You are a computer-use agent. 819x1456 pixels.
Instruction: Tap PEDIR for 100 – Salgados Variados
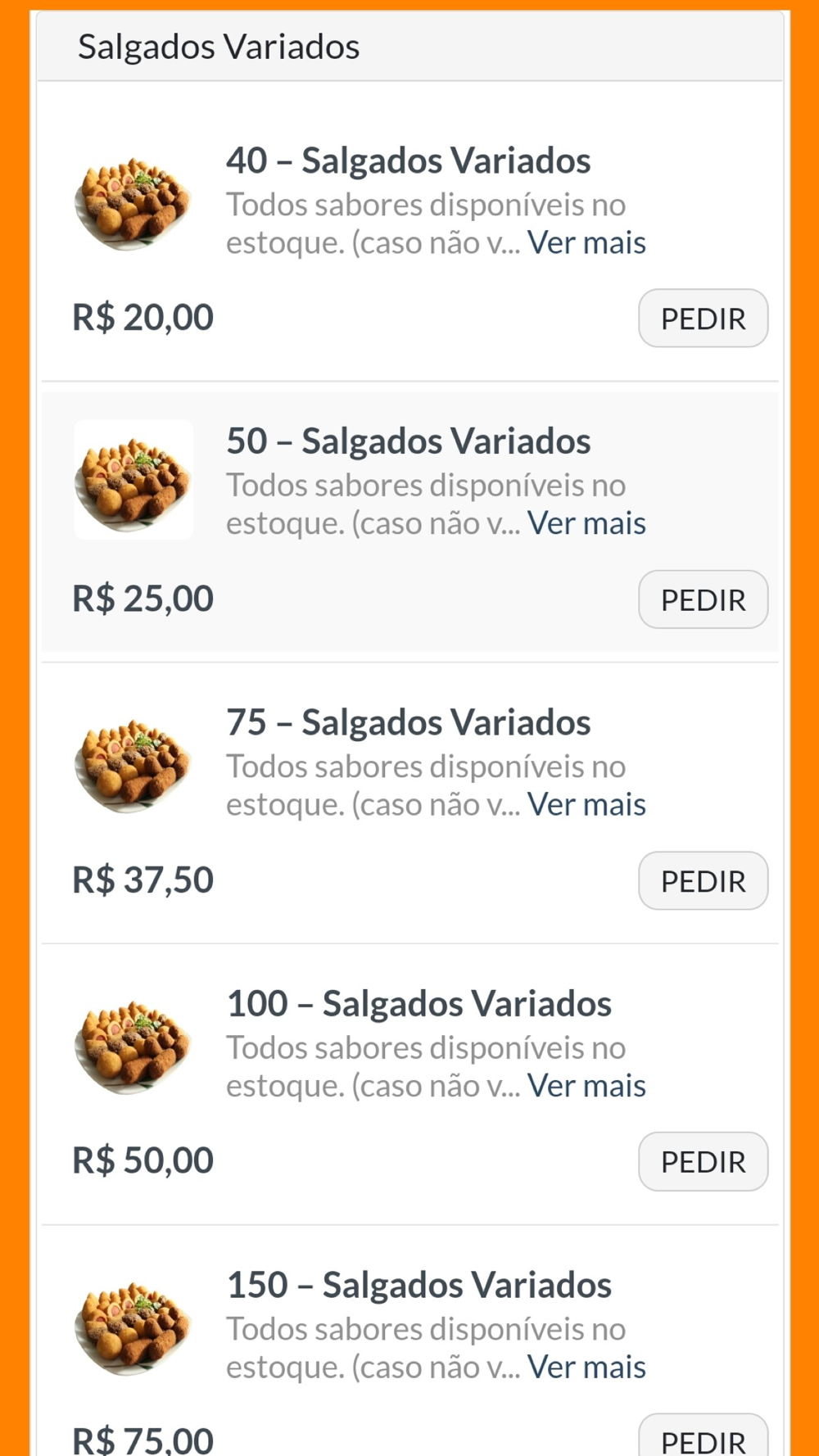703,1161
